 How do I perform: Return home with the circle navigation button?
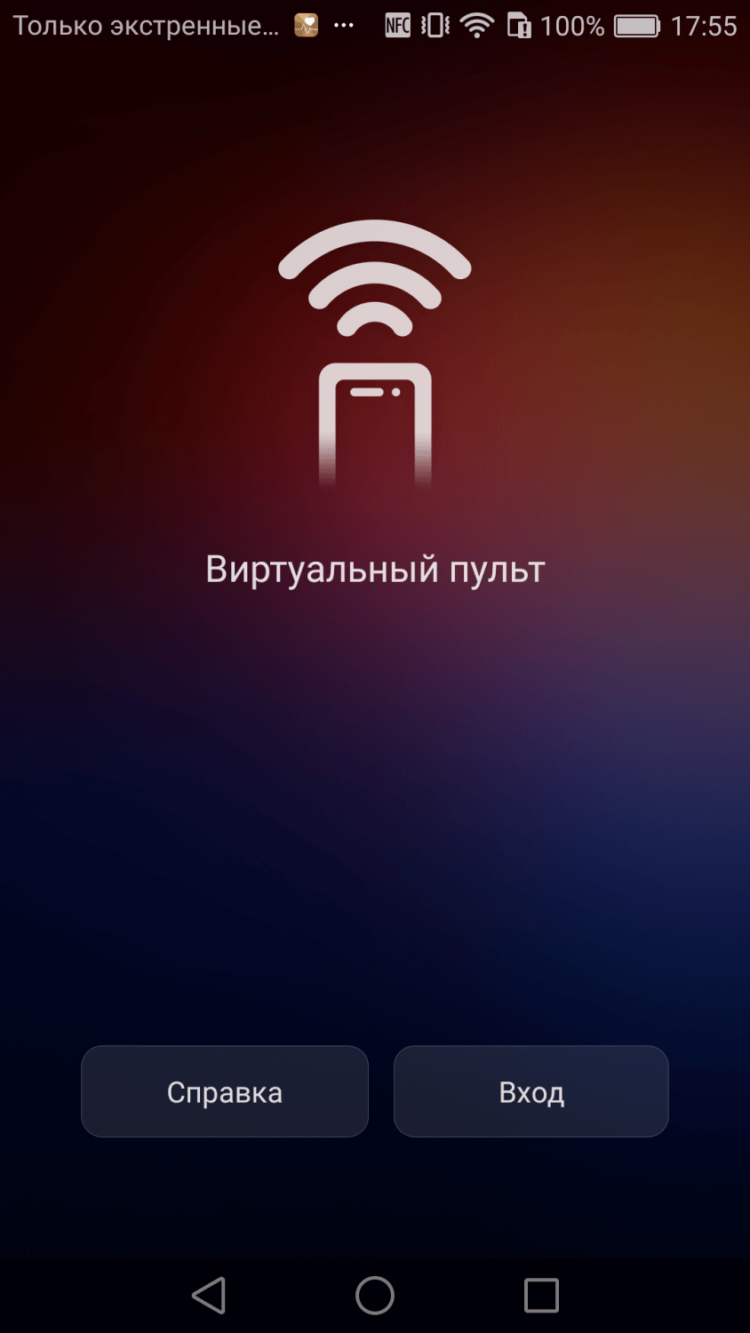tap(374, 1295)
